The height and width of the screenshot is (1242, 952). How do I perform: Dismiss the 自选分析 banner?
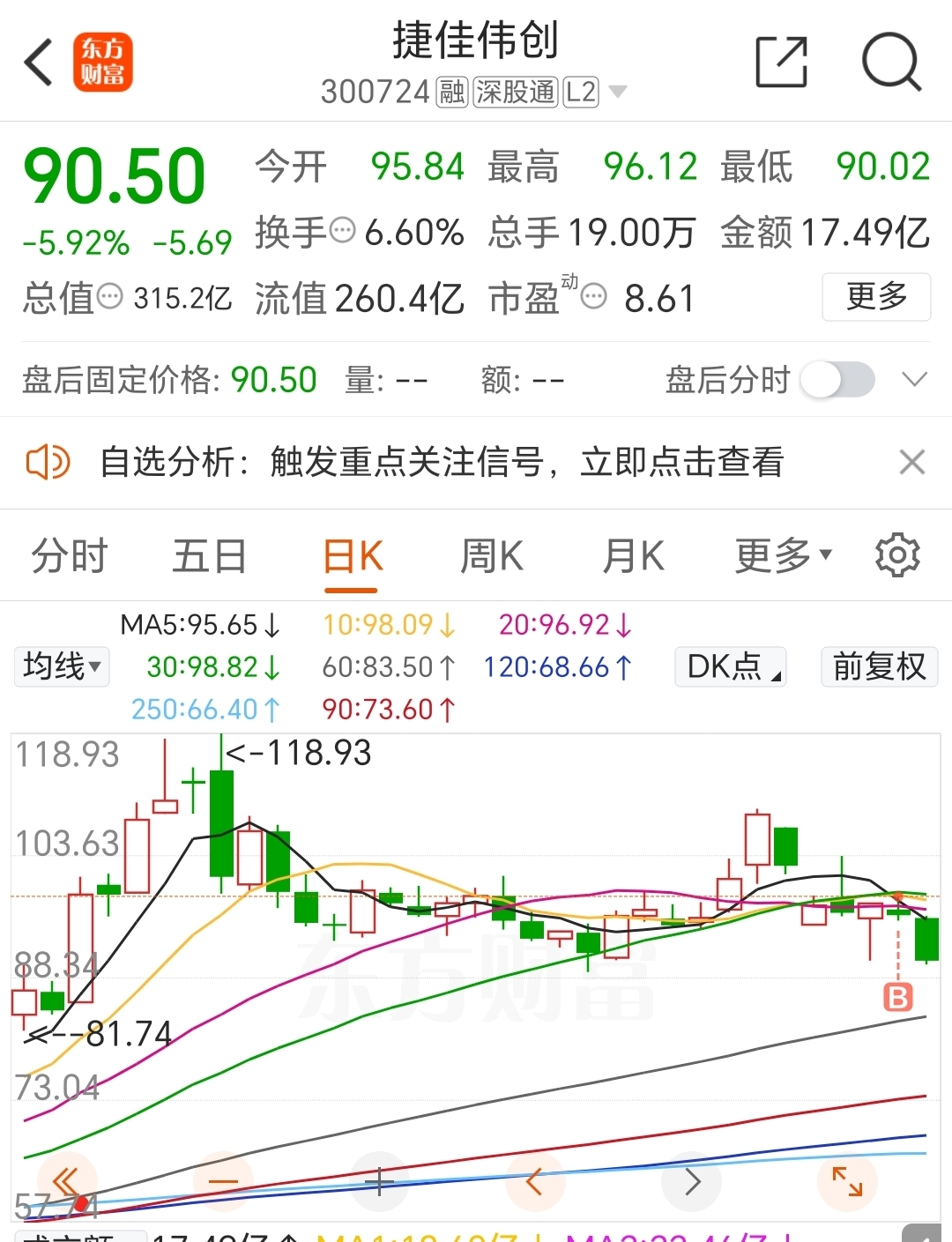point(911,462)
